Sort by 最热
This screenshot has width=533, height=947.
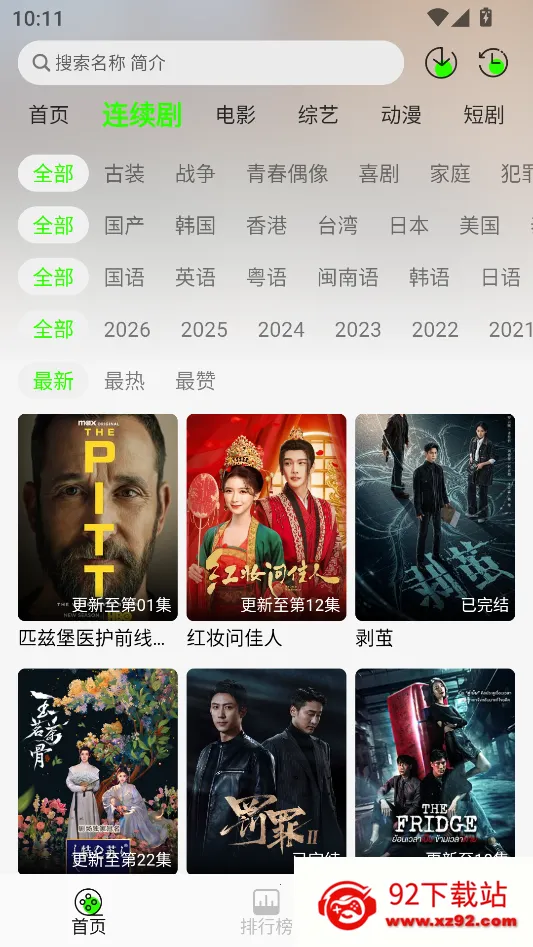point(124,381)
